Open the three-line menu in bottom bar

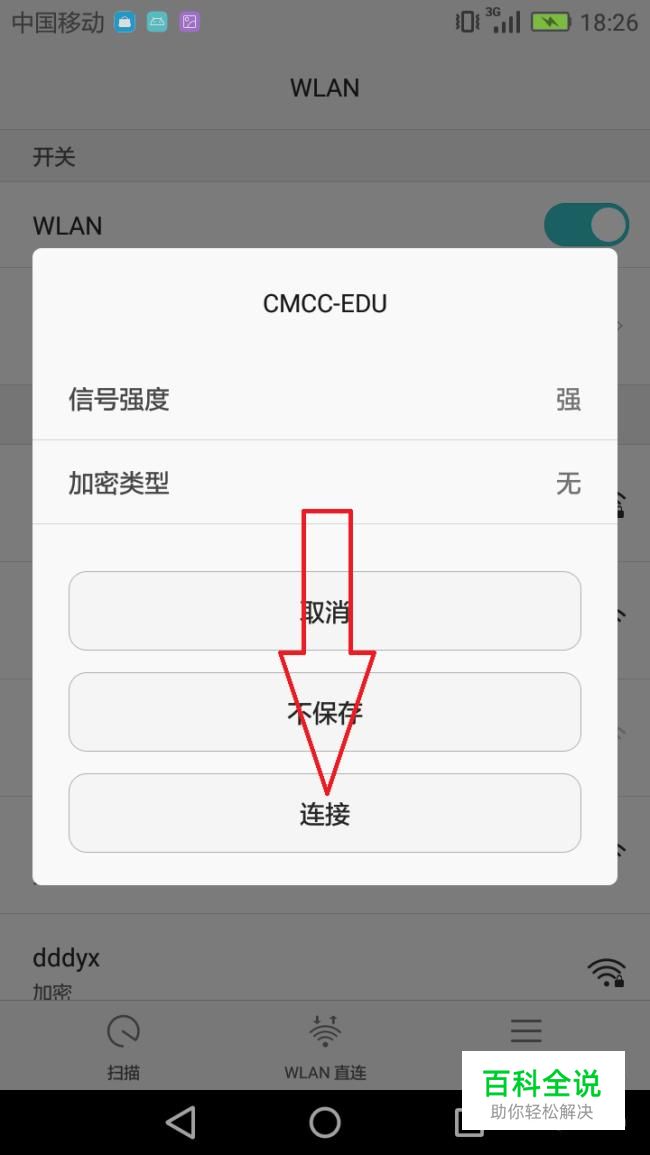pyautogui.click(x=526, y=1031)
